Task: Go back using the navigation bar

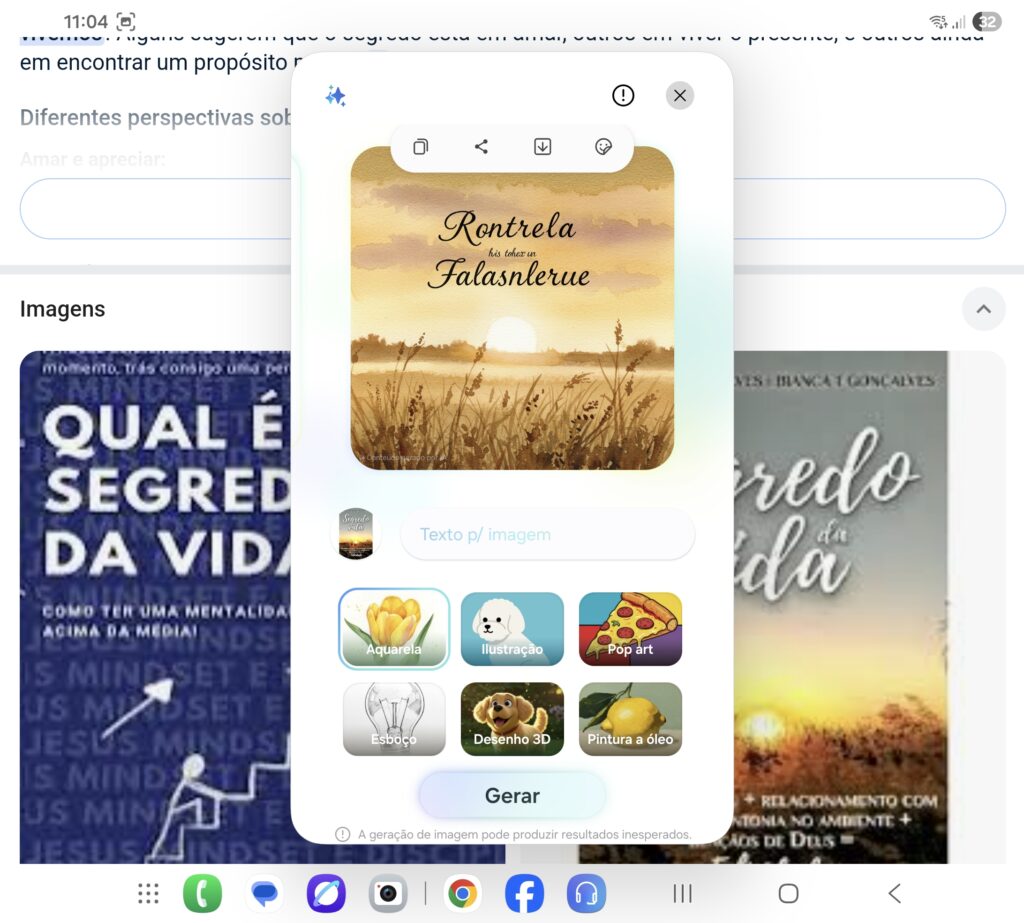Action: pyautogui.click(x=894, y=893)
